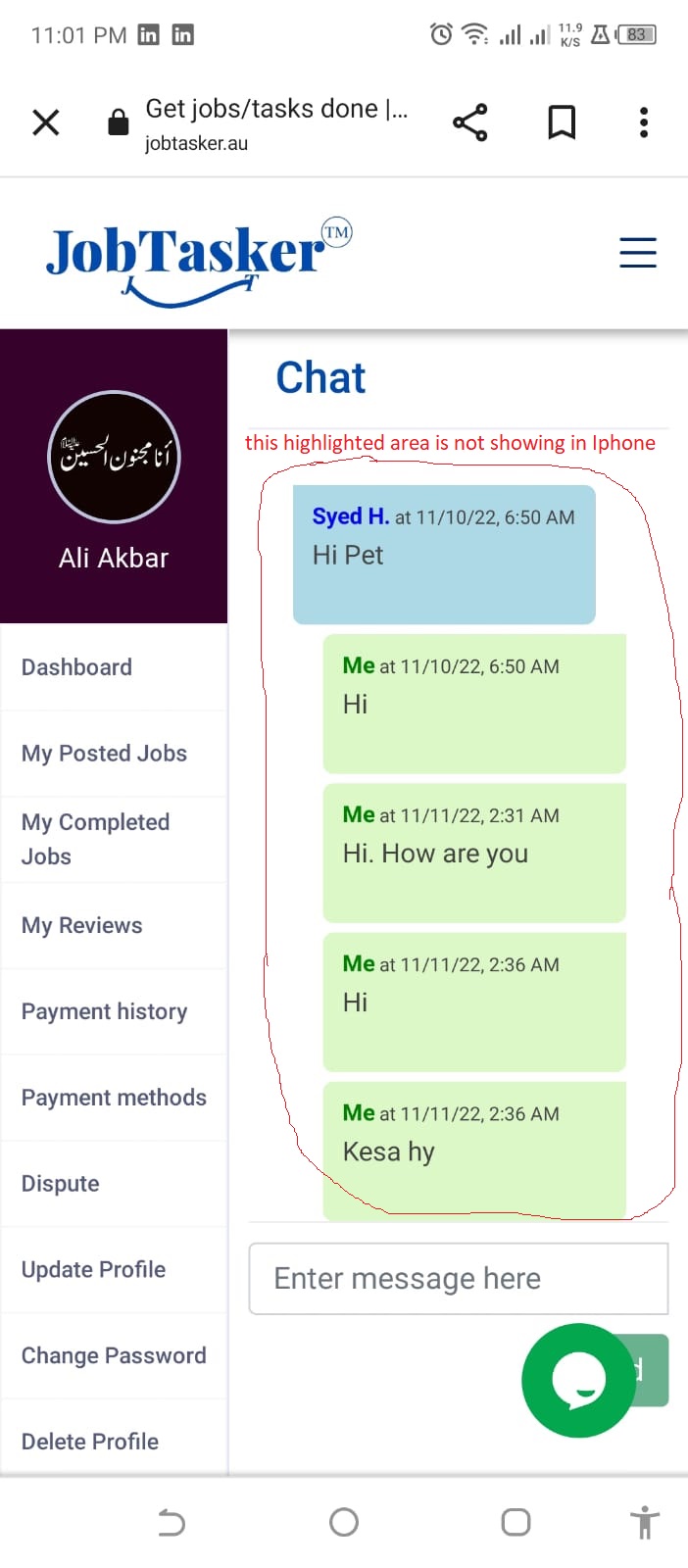Open My Completed Jobs
Viewport: 688px width, 1568px height.
(114, 840)
